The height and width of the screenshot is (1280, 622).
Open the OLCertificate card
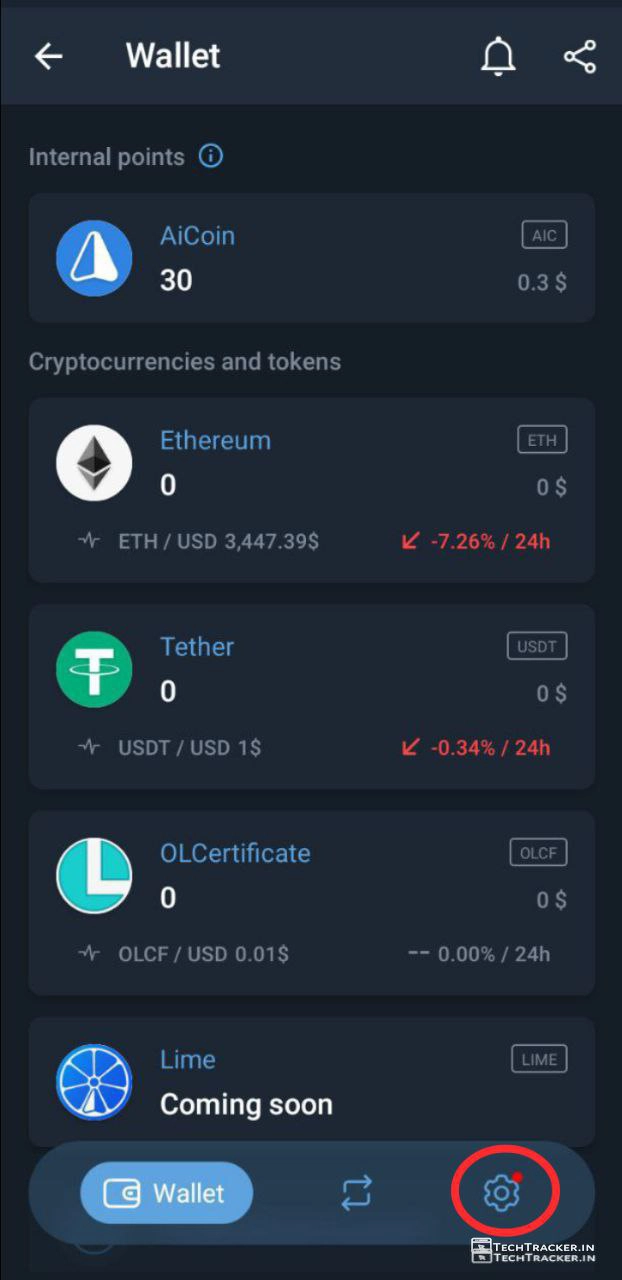[x=311, y=902]
